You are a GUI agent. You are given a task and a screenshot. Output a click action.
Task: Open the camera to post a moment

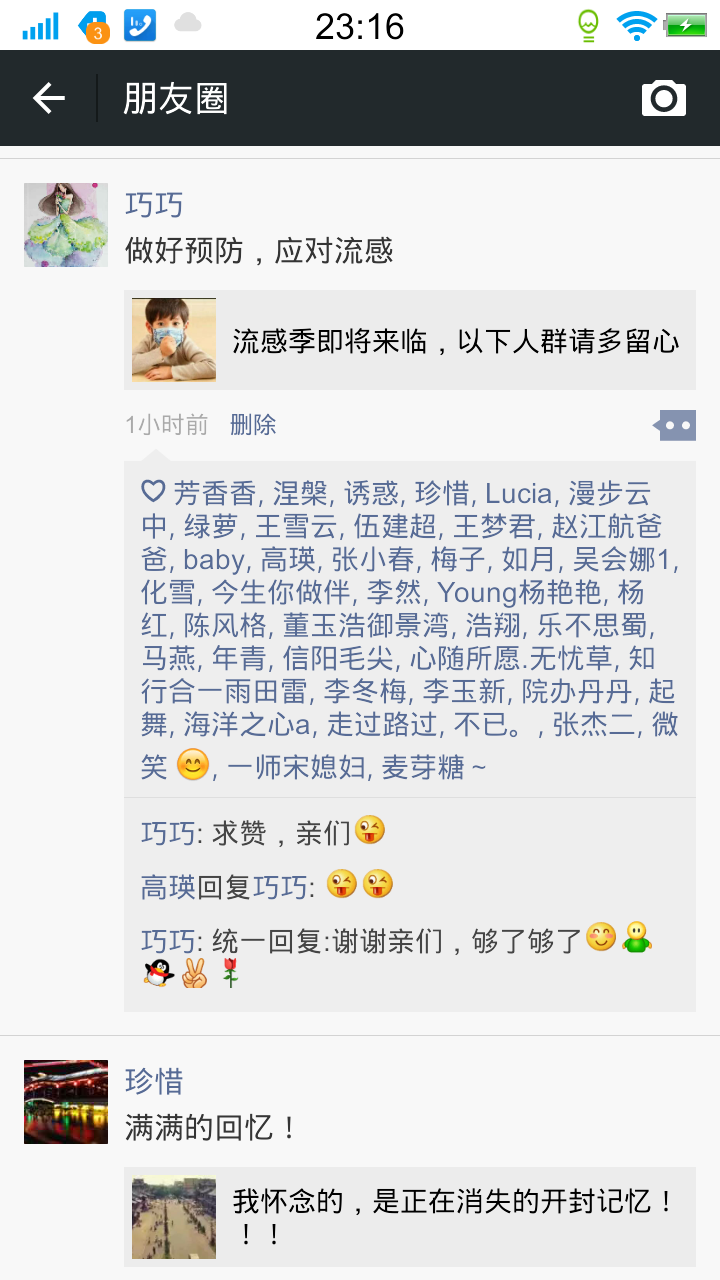click(x=664, y=98)
